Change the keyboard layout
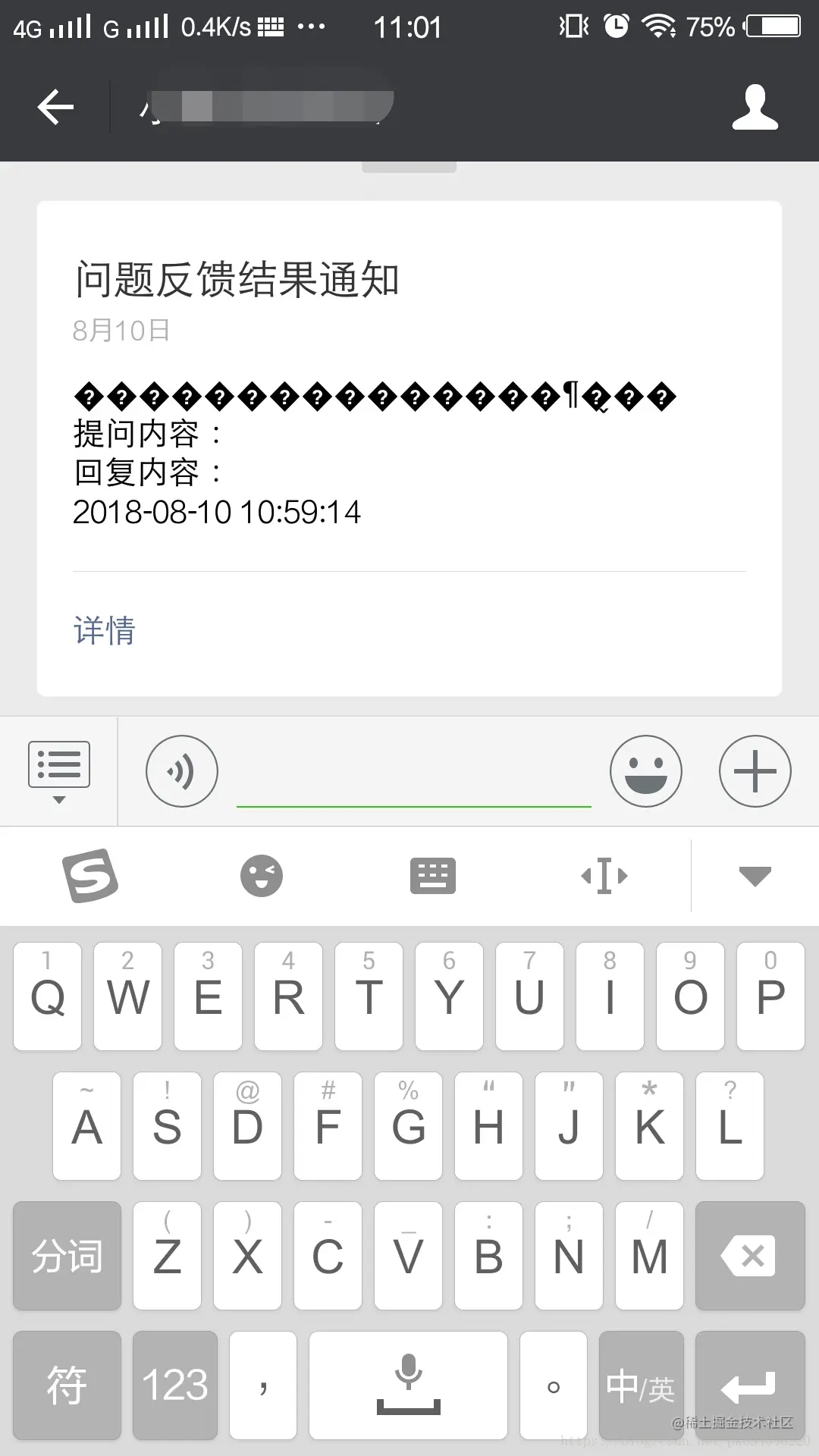Viewport: 819px width, 1456px height. 433,876
